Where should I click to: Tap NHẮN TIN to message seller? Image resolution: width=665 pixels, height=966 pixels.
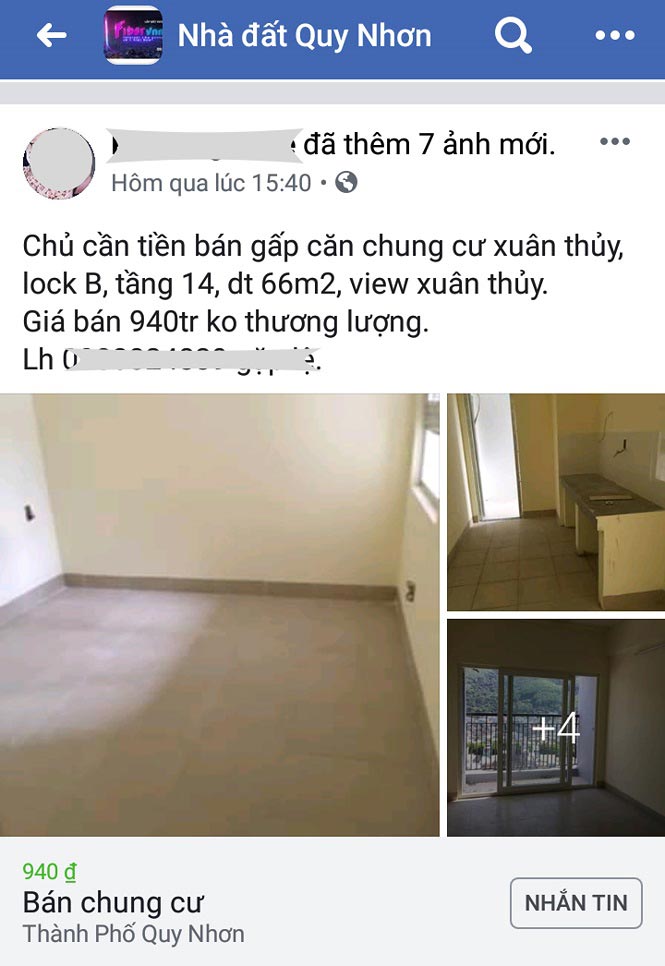[576, 903]
